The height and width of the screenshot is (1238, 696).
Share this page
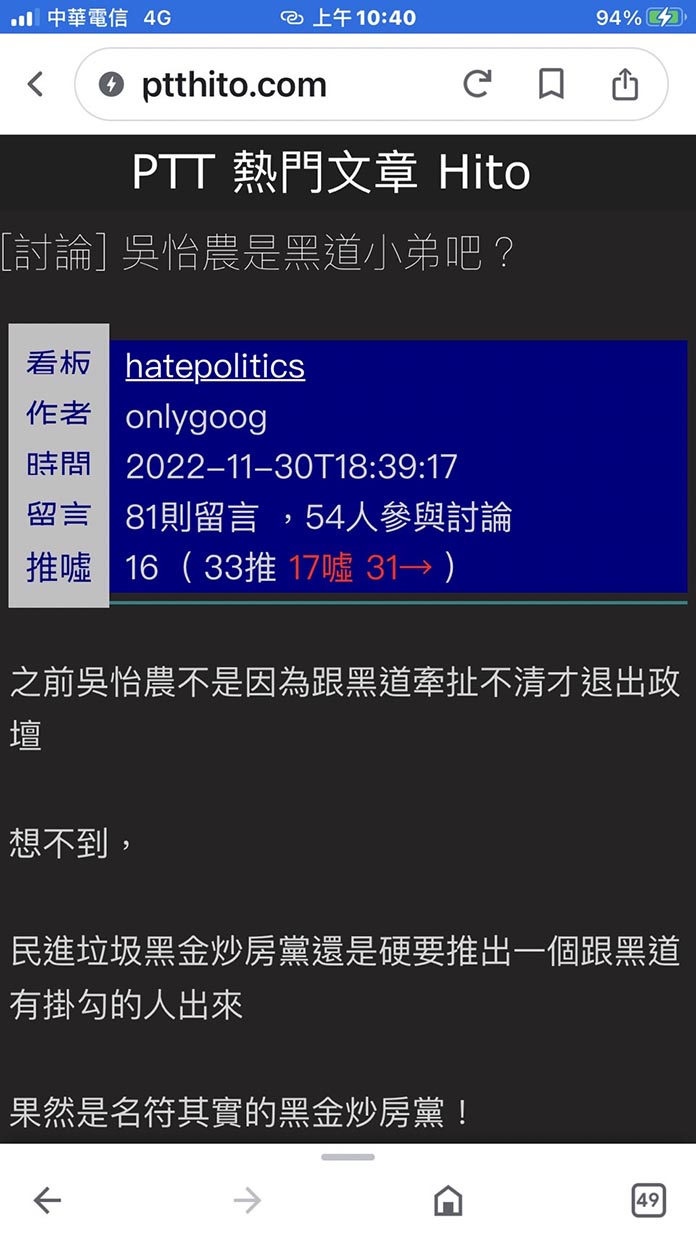coord(625,84)
